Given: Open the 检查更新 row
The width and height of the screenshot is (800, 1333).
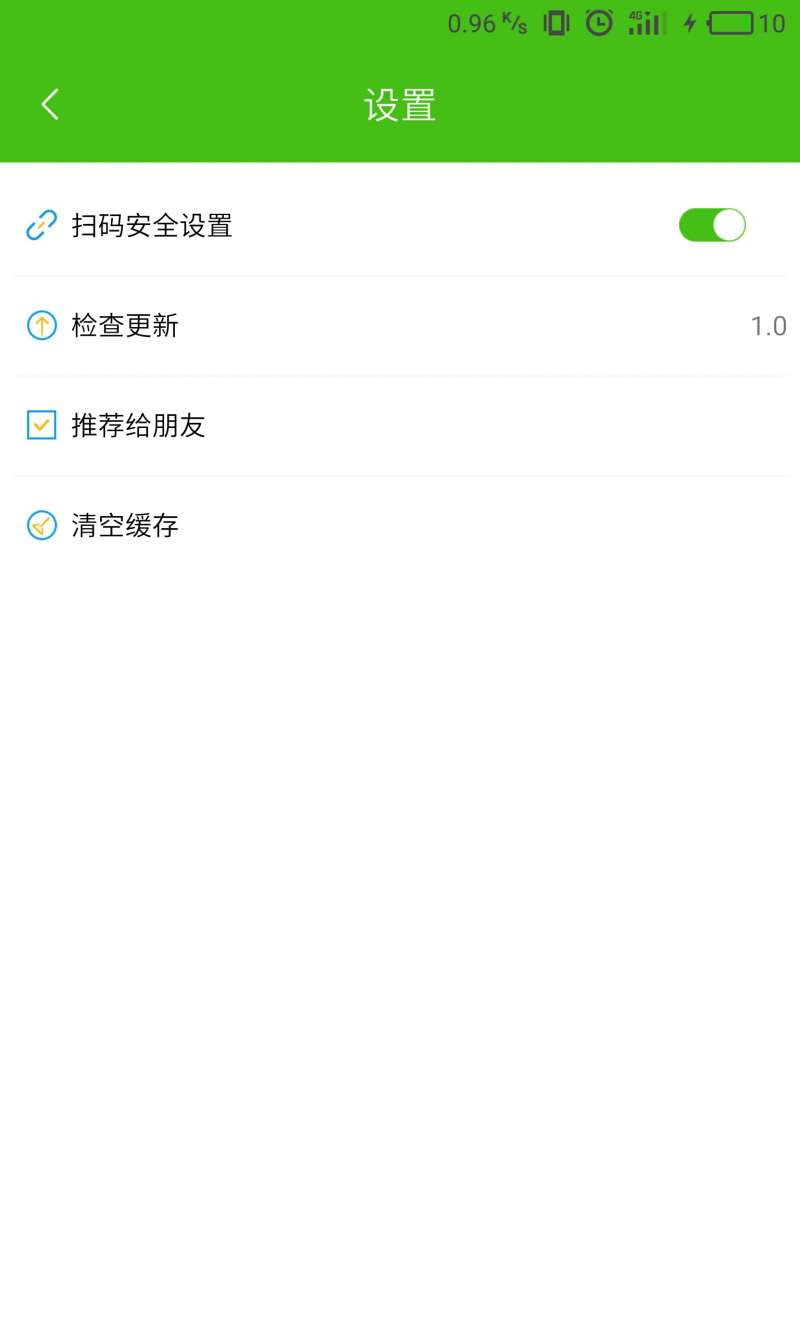Looking at the screenshot, I should pyautogui.click(x=400, y=326).
